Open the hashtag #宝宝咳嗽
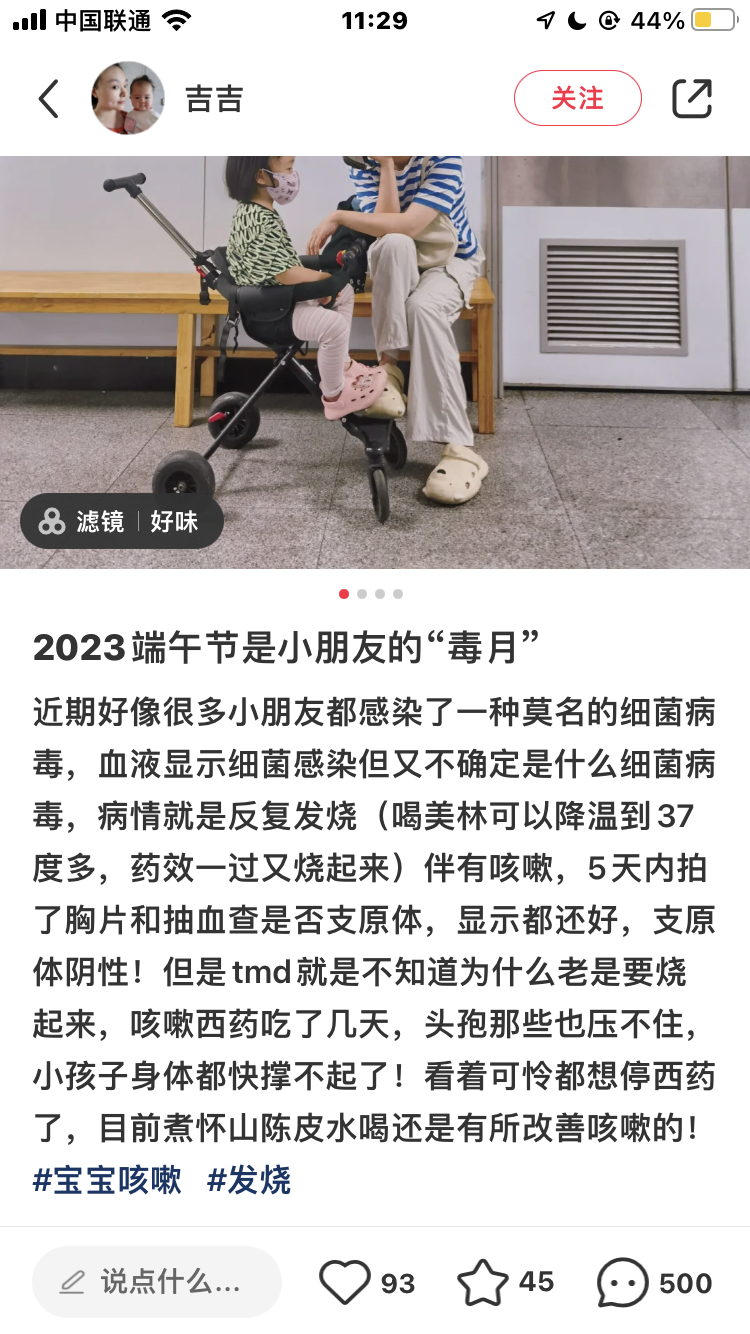750x1334 pixels. click(x=107, y=1180)
